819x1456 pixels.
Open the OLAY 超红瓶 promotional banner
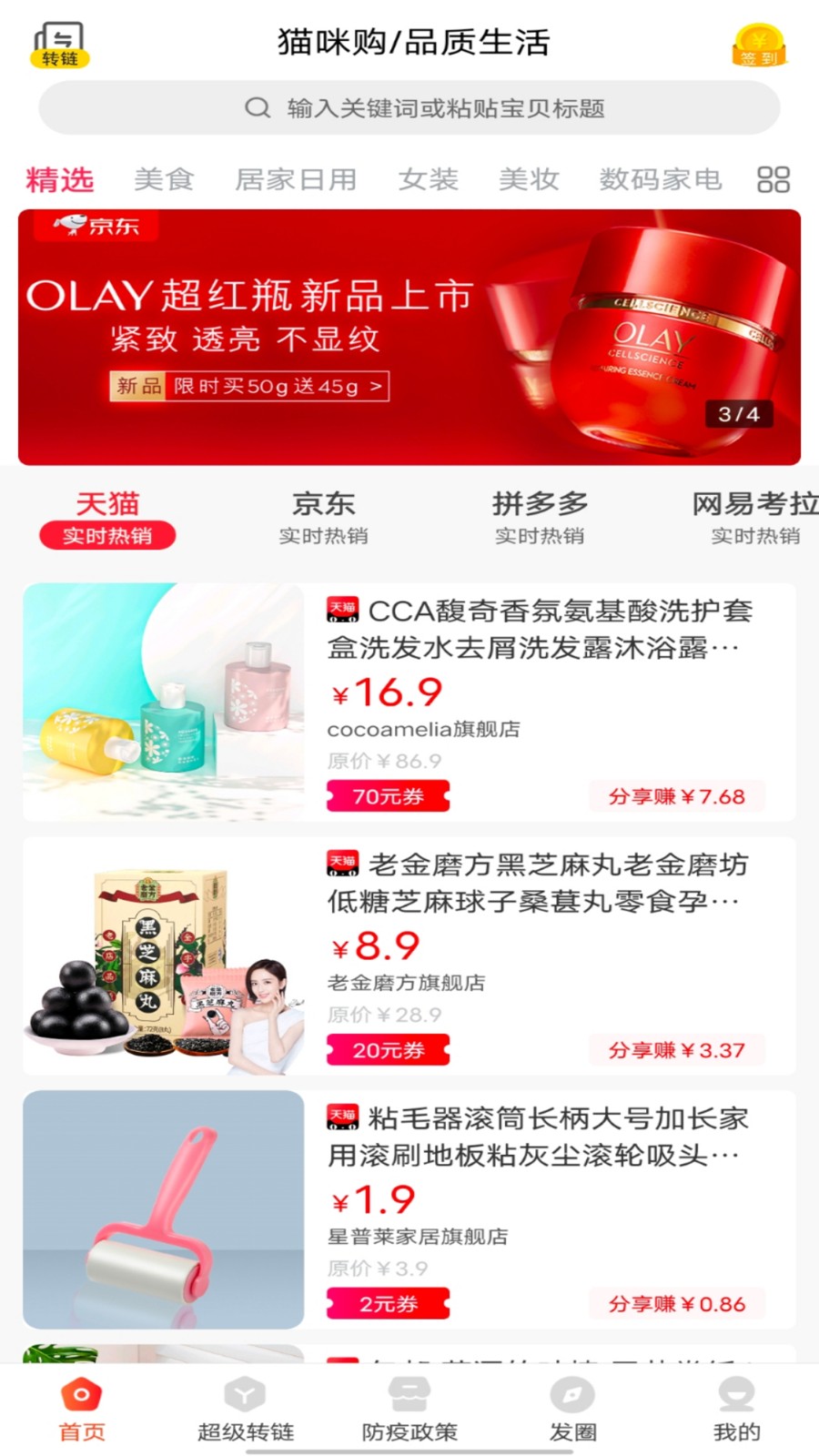[x=409, y=337]
